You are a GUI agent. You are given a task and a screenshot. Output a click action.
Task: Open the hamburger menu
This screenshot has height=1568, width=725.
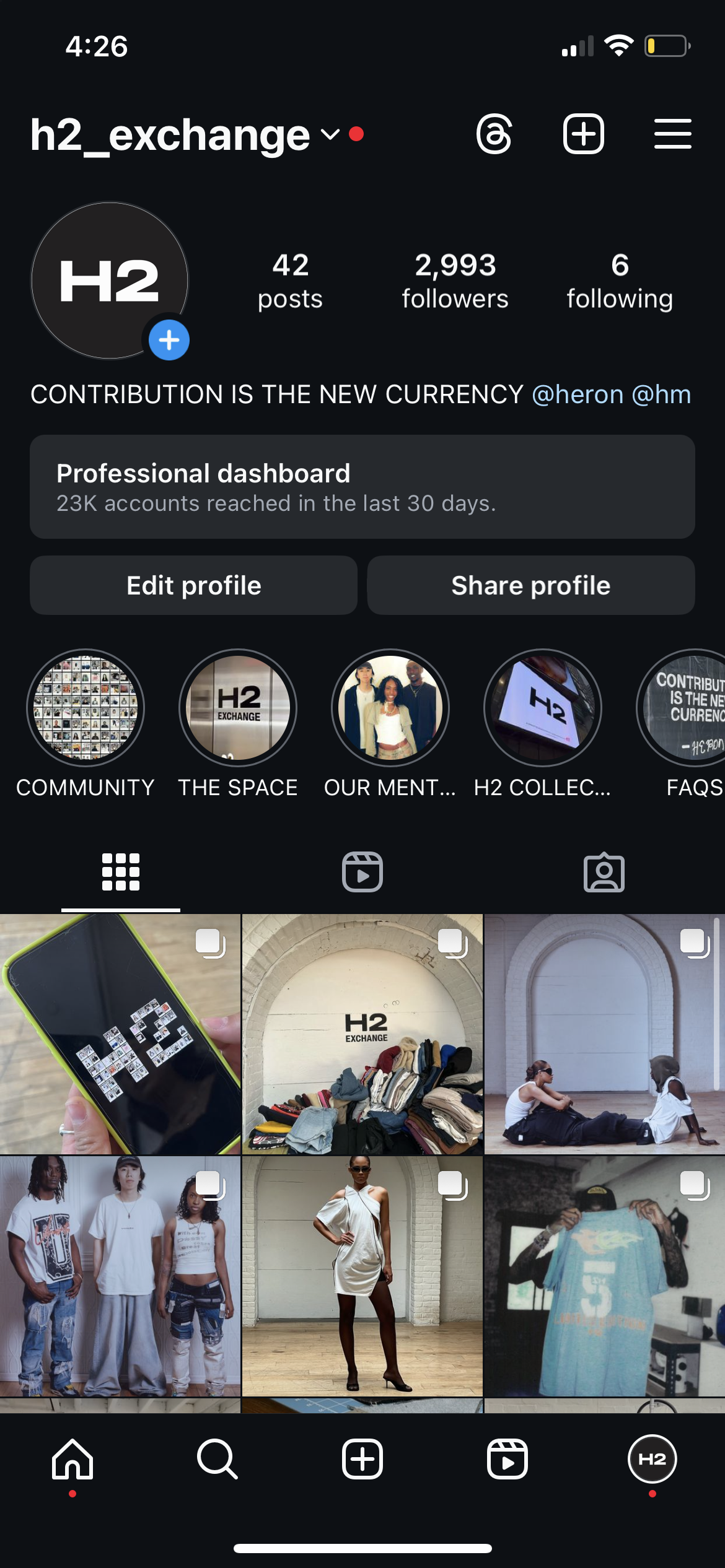pyautogui.click(x=672, y=134)
